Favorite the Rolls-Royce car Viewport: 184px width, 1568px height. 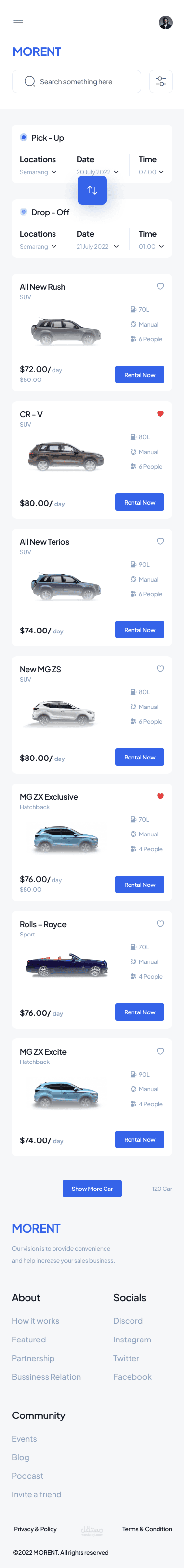click(x=160, y=923)
